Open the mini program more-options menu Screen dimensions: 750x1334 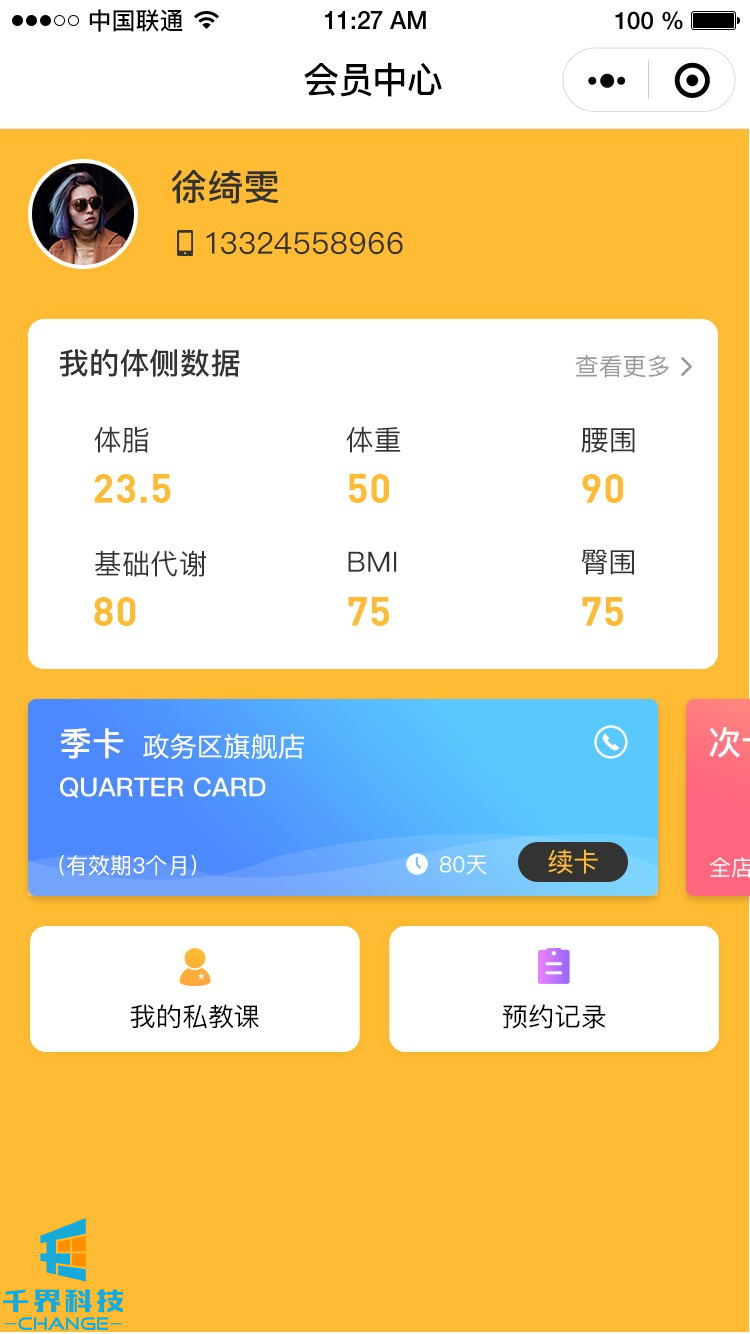point(606,80)
